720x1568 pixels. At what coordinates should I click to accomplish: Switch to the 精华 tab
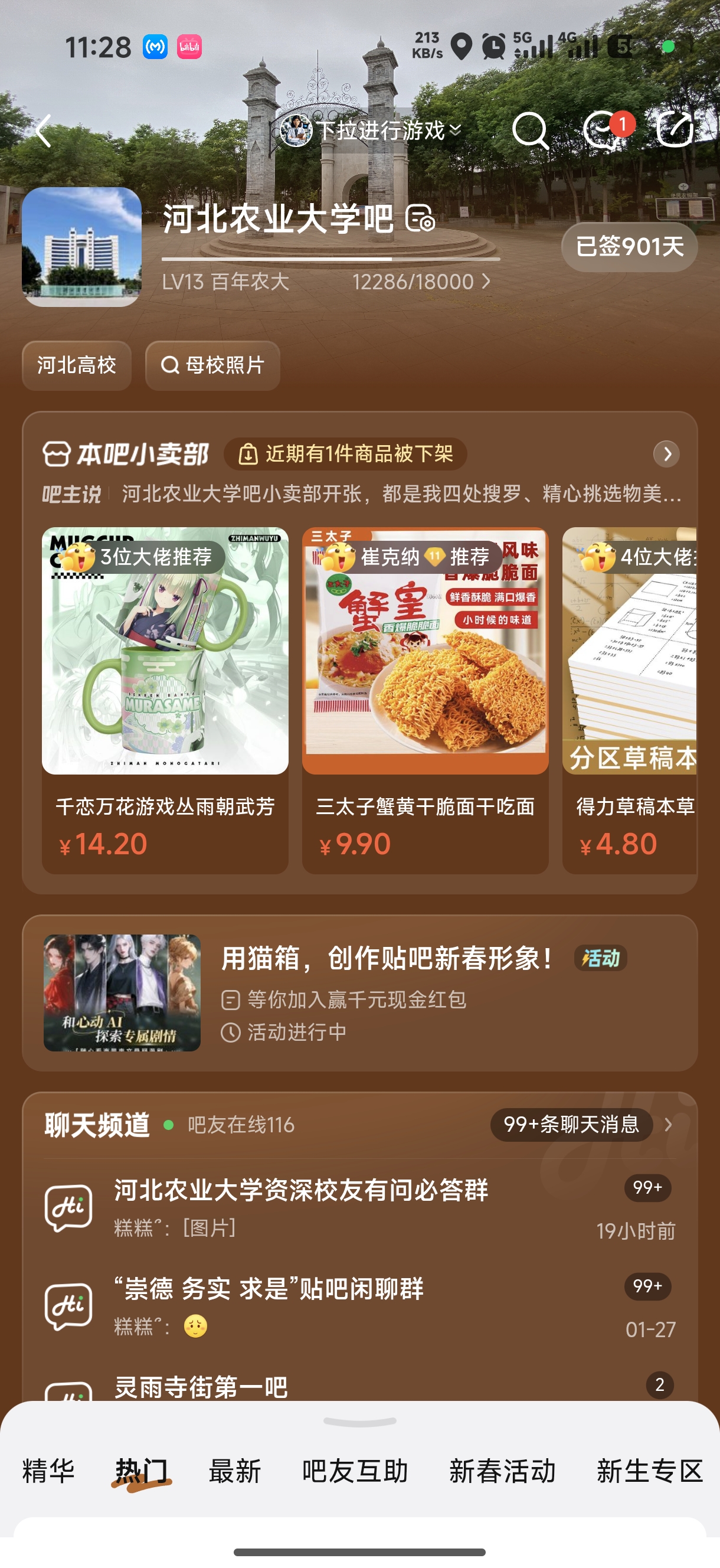[x=48, y=1472]
